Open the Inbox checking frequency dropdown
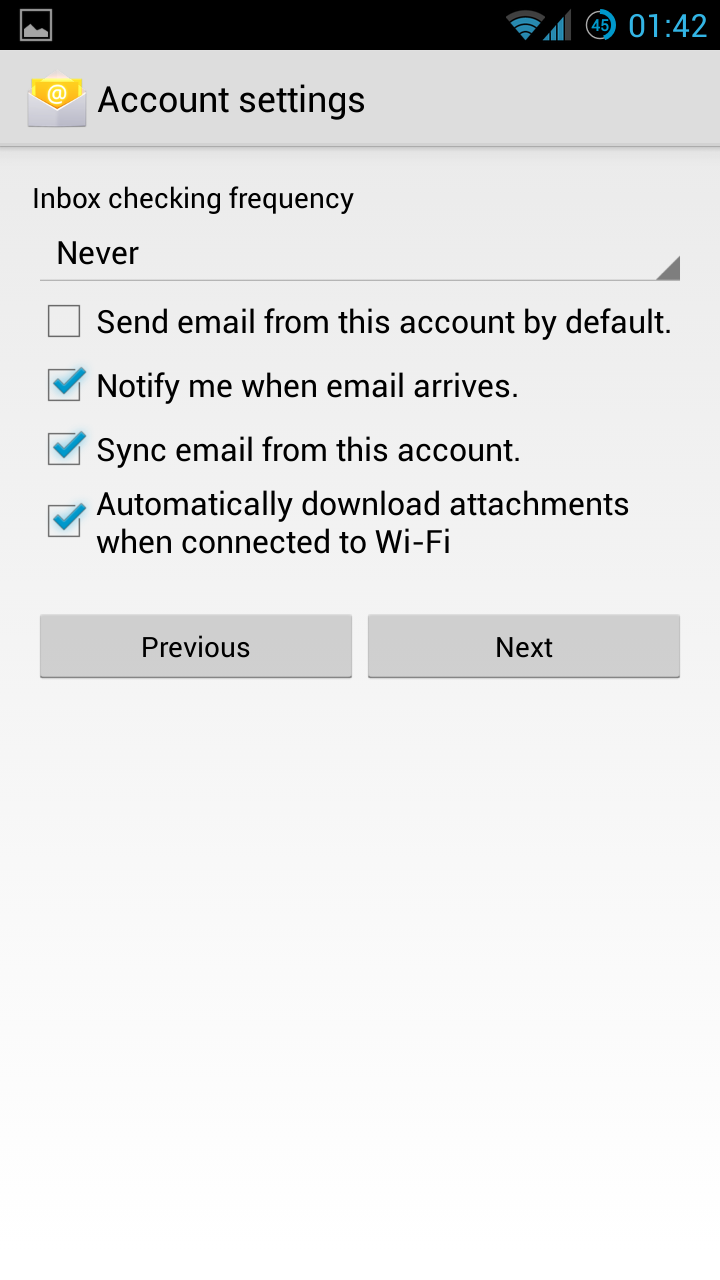 pos(360,254)
